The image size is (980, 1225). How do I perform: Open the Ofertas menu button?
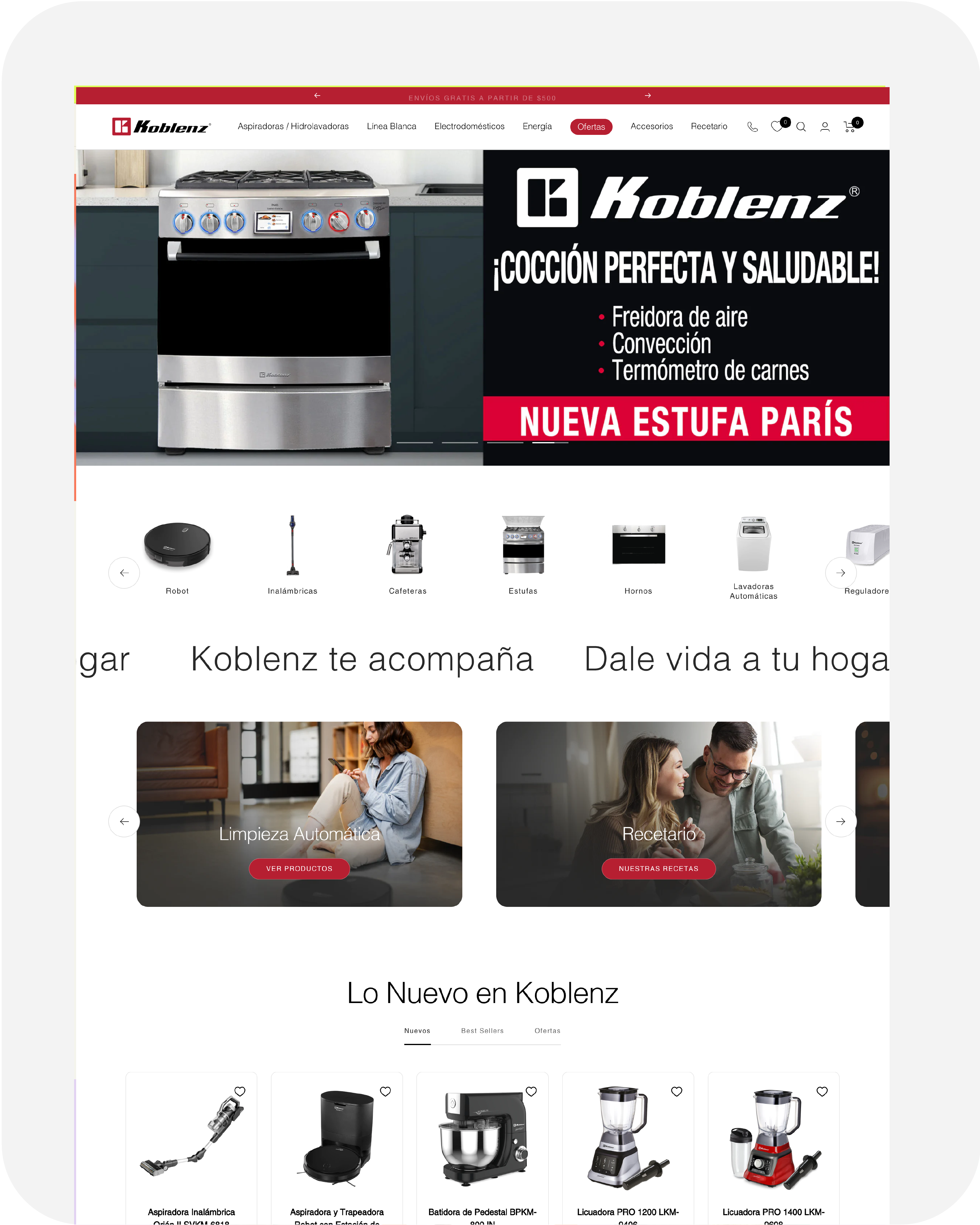click(591, 127)
